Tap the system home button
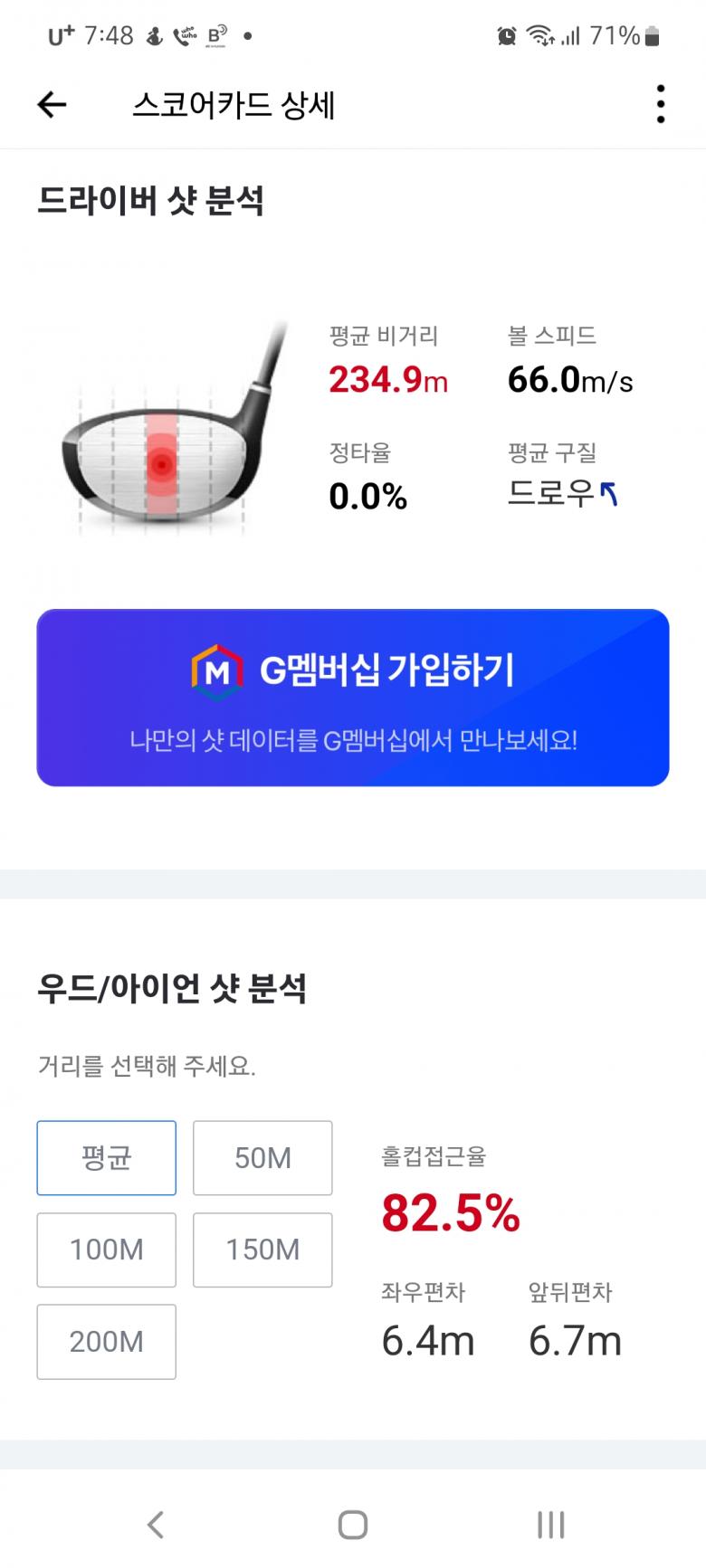 353,1525
